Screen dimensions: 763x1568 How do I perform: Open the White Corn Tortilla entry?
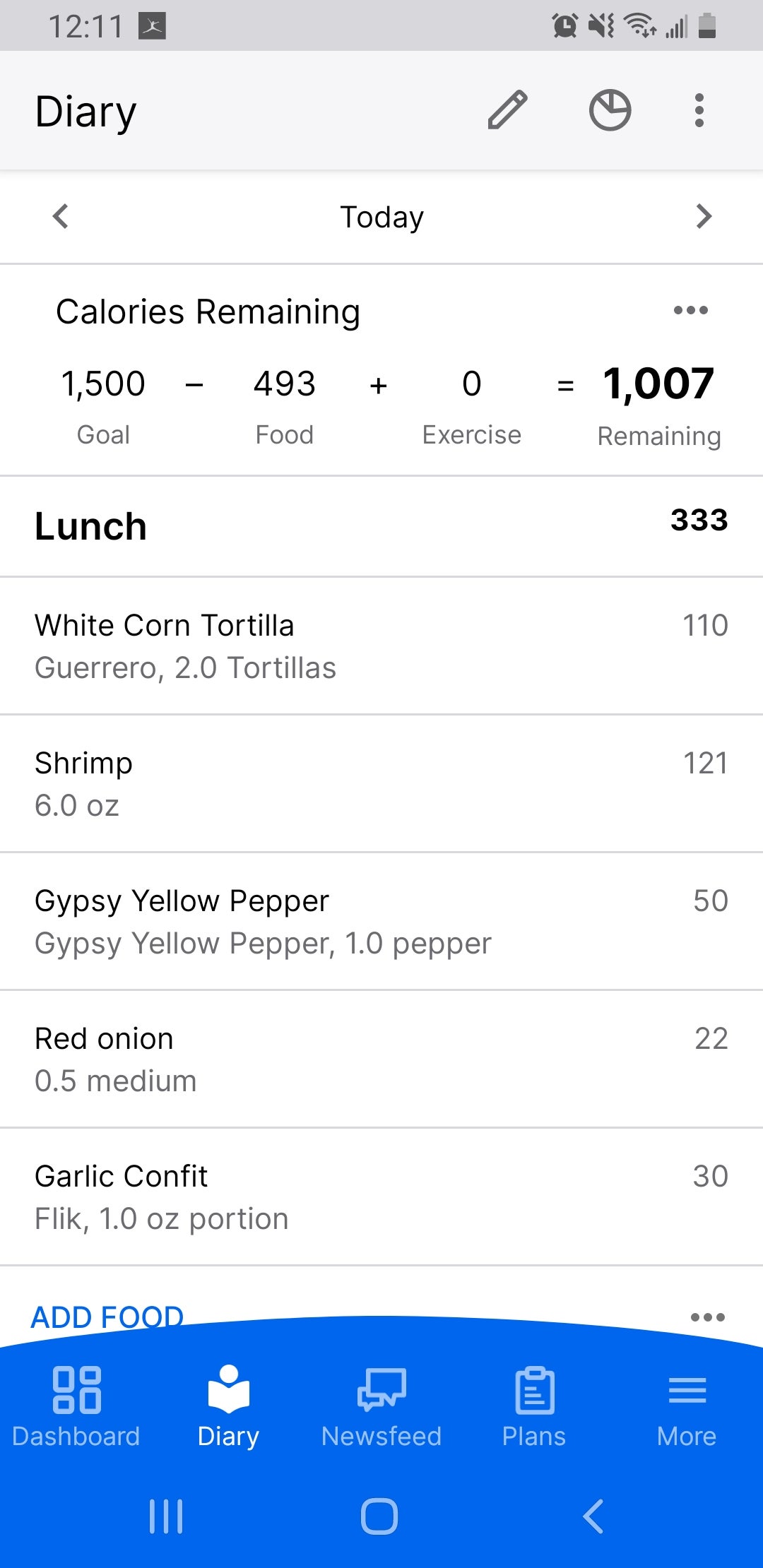(381, 646)
